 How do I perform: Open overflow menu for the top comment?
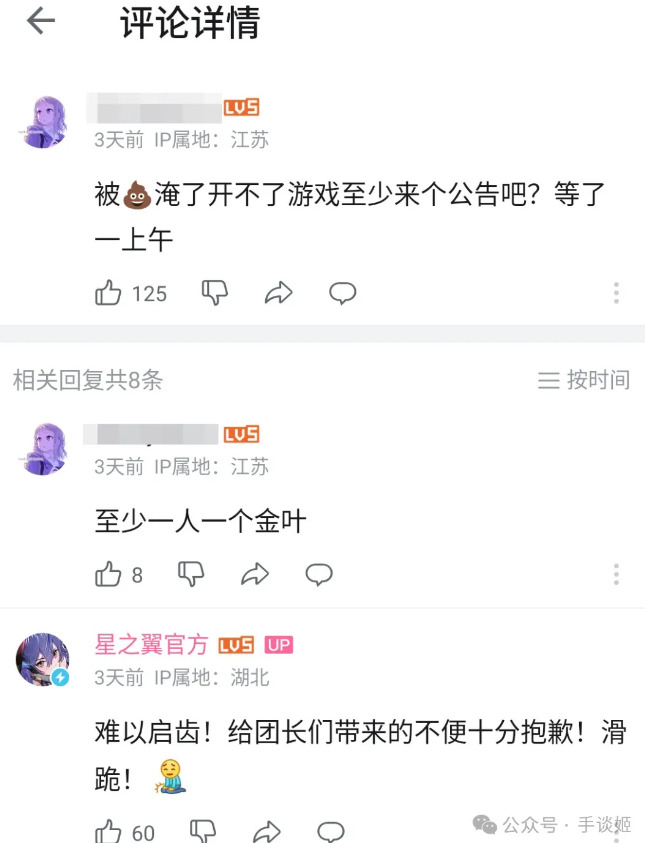(616, 293)
